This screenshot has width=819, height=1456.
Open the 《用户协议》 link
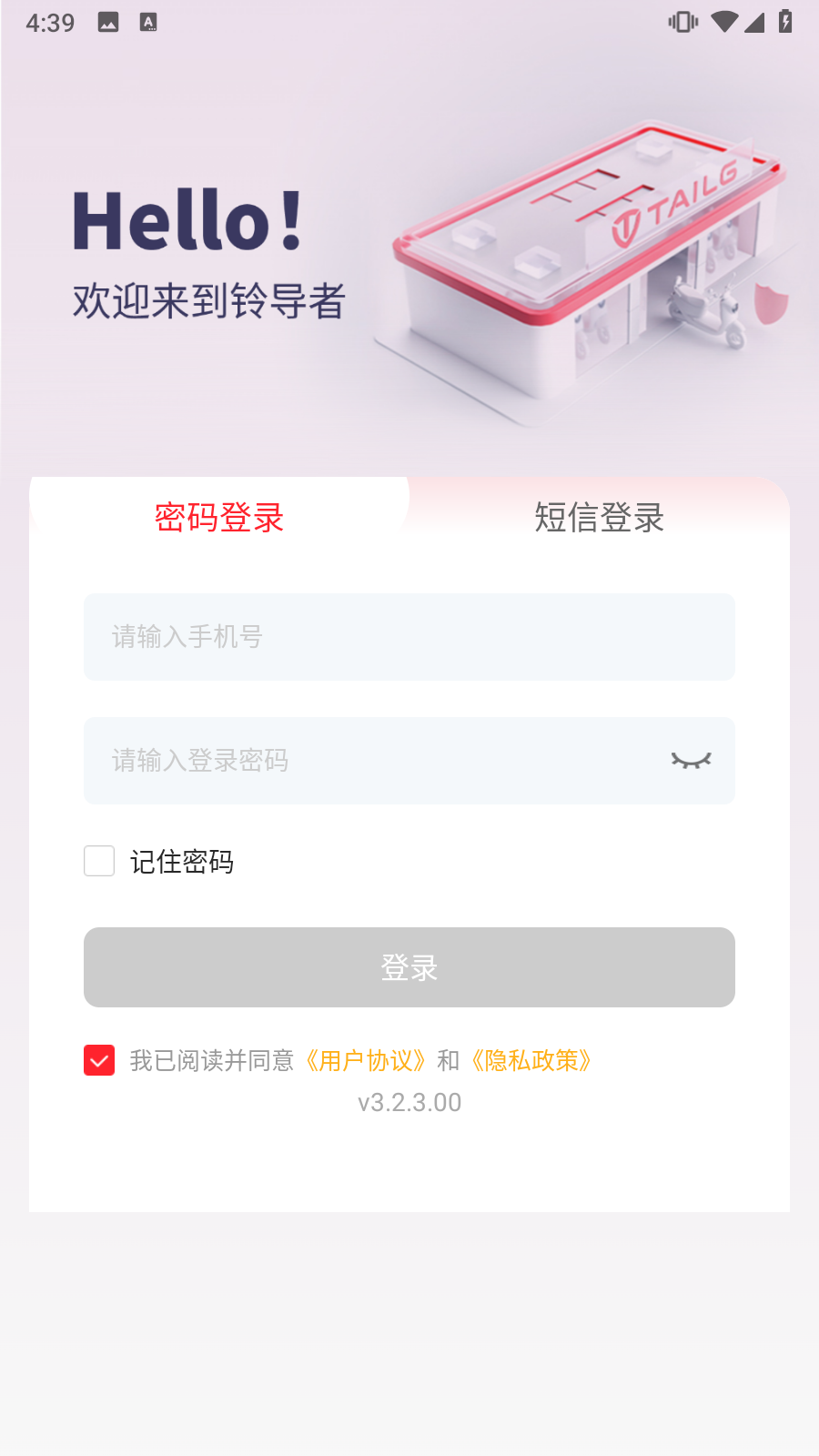click(366, 1060)
